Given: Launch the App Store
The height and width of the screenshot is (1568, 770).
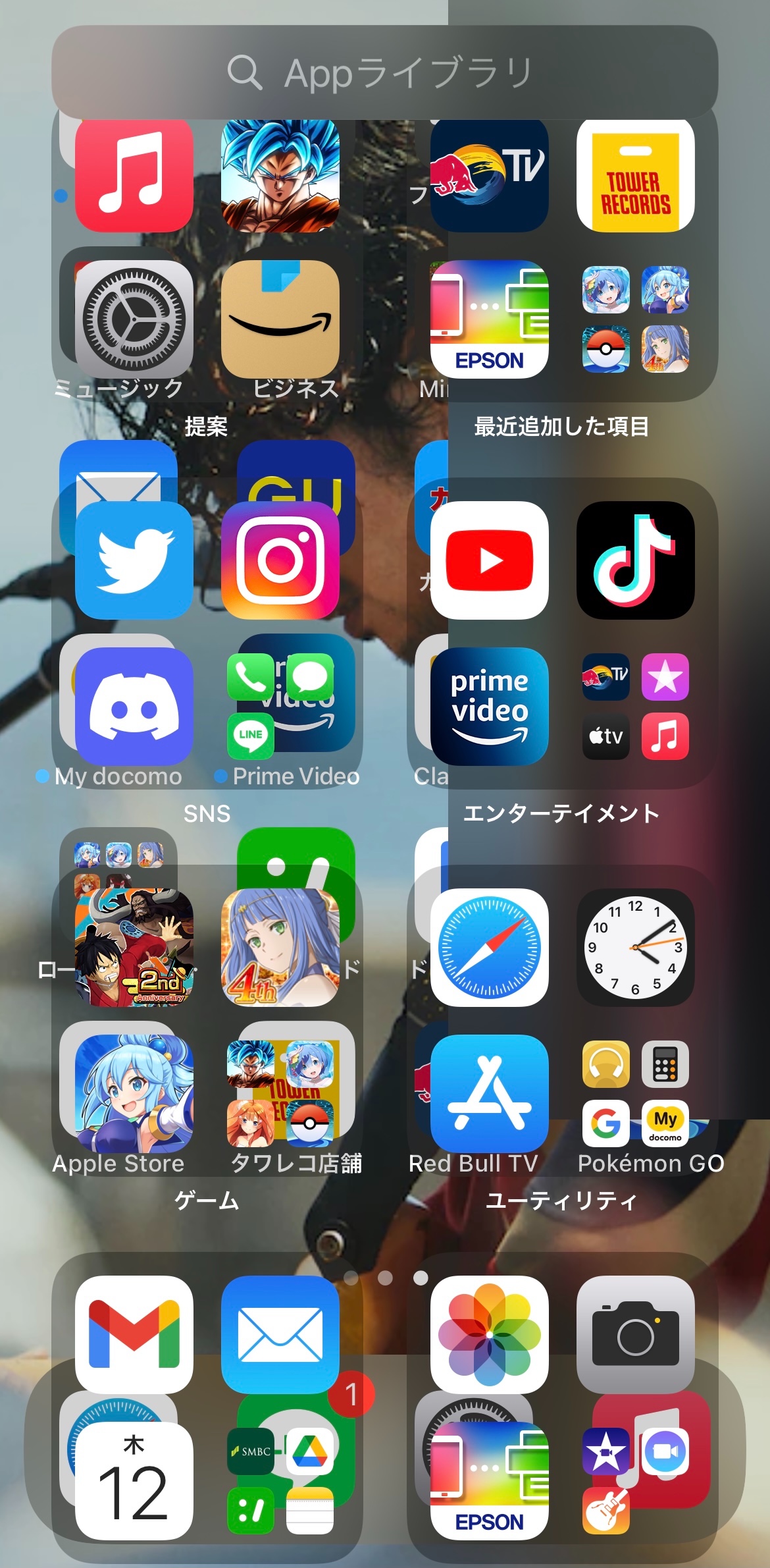Looking at the screenshot, I should (x=489, y=1093).
